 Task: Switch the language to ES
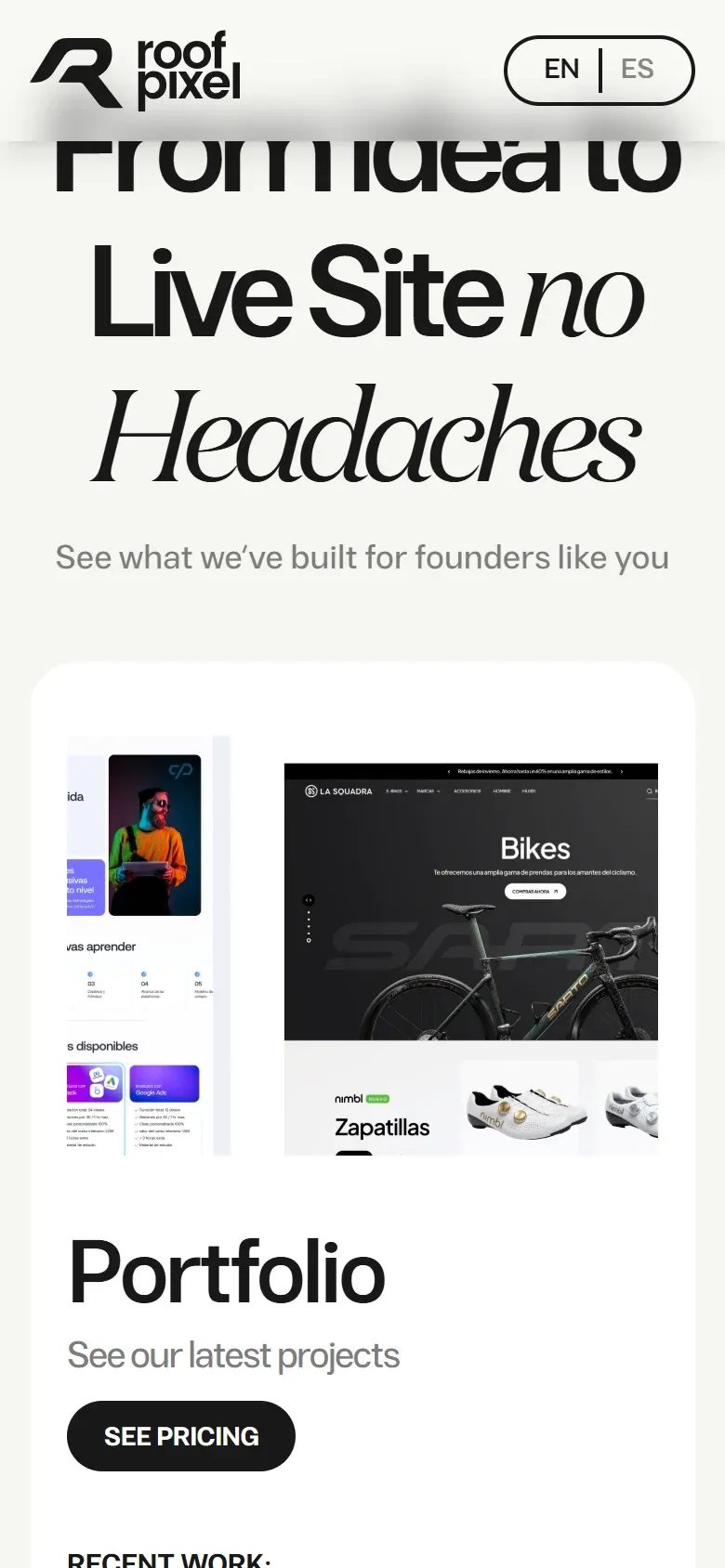pyautogui.click(x=638, y=70)
